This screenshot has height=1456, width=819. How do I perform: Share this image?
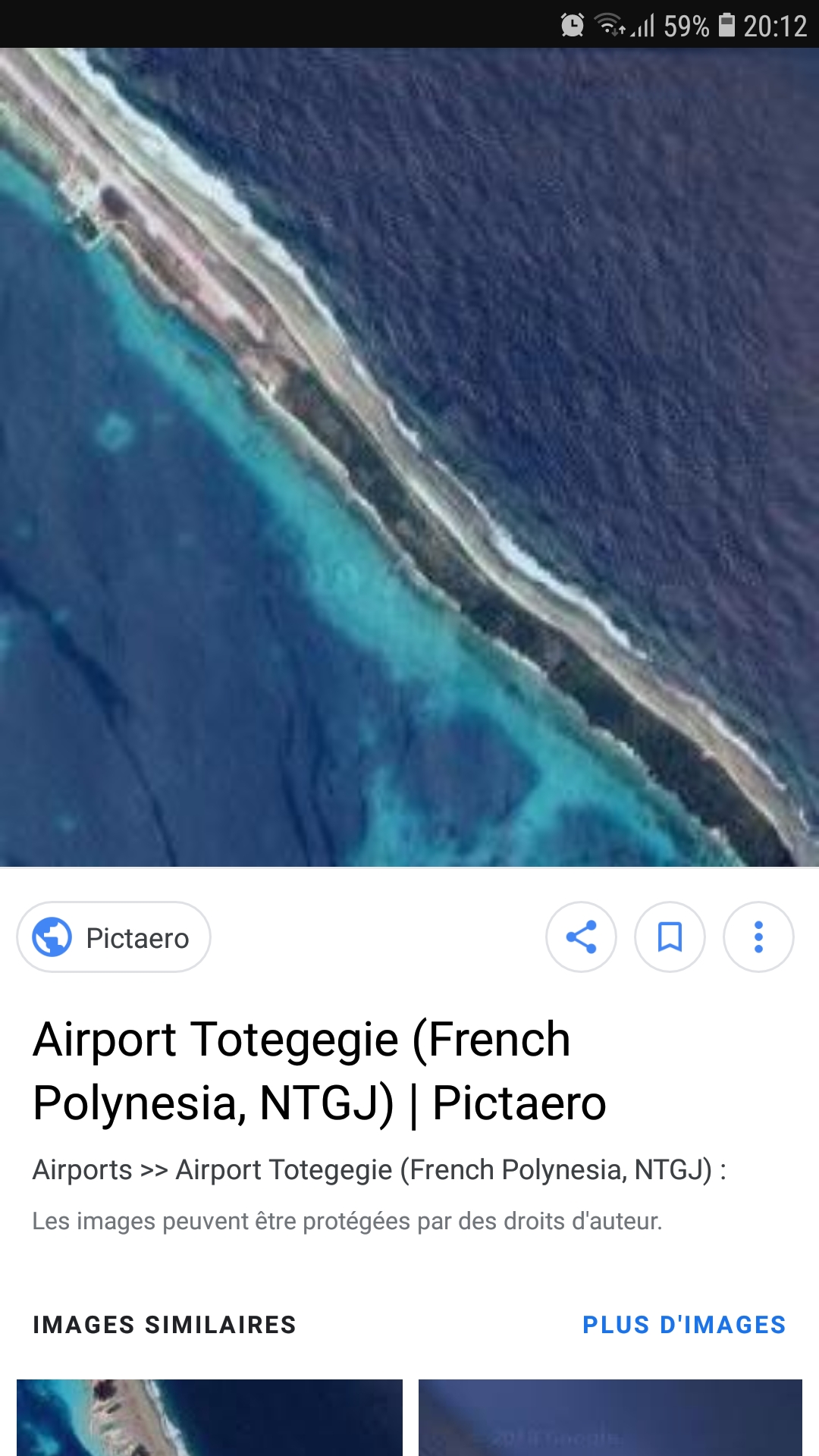581,937
